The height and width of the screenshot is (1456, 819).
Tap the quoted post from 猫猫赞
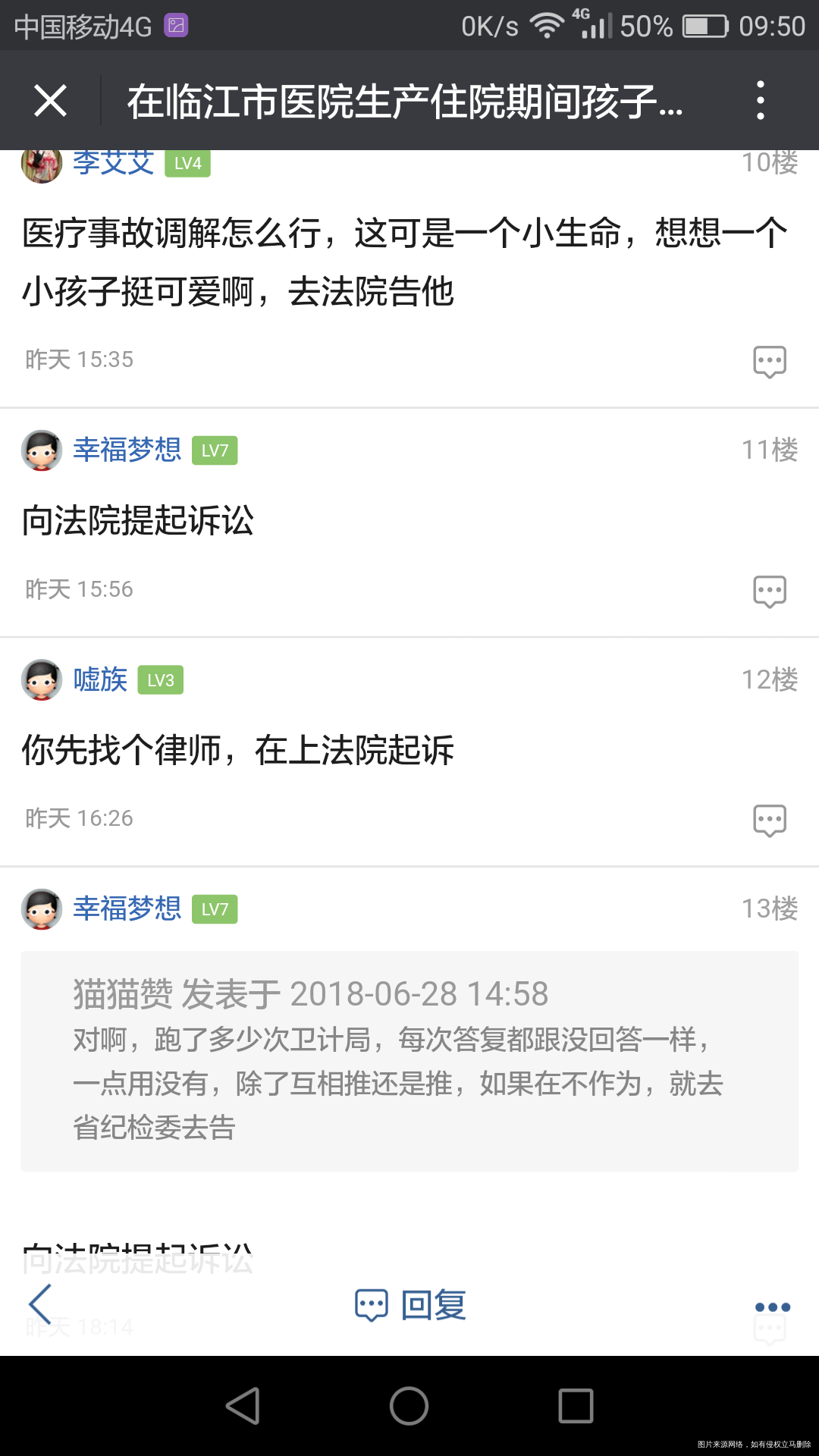[409, 1062]
